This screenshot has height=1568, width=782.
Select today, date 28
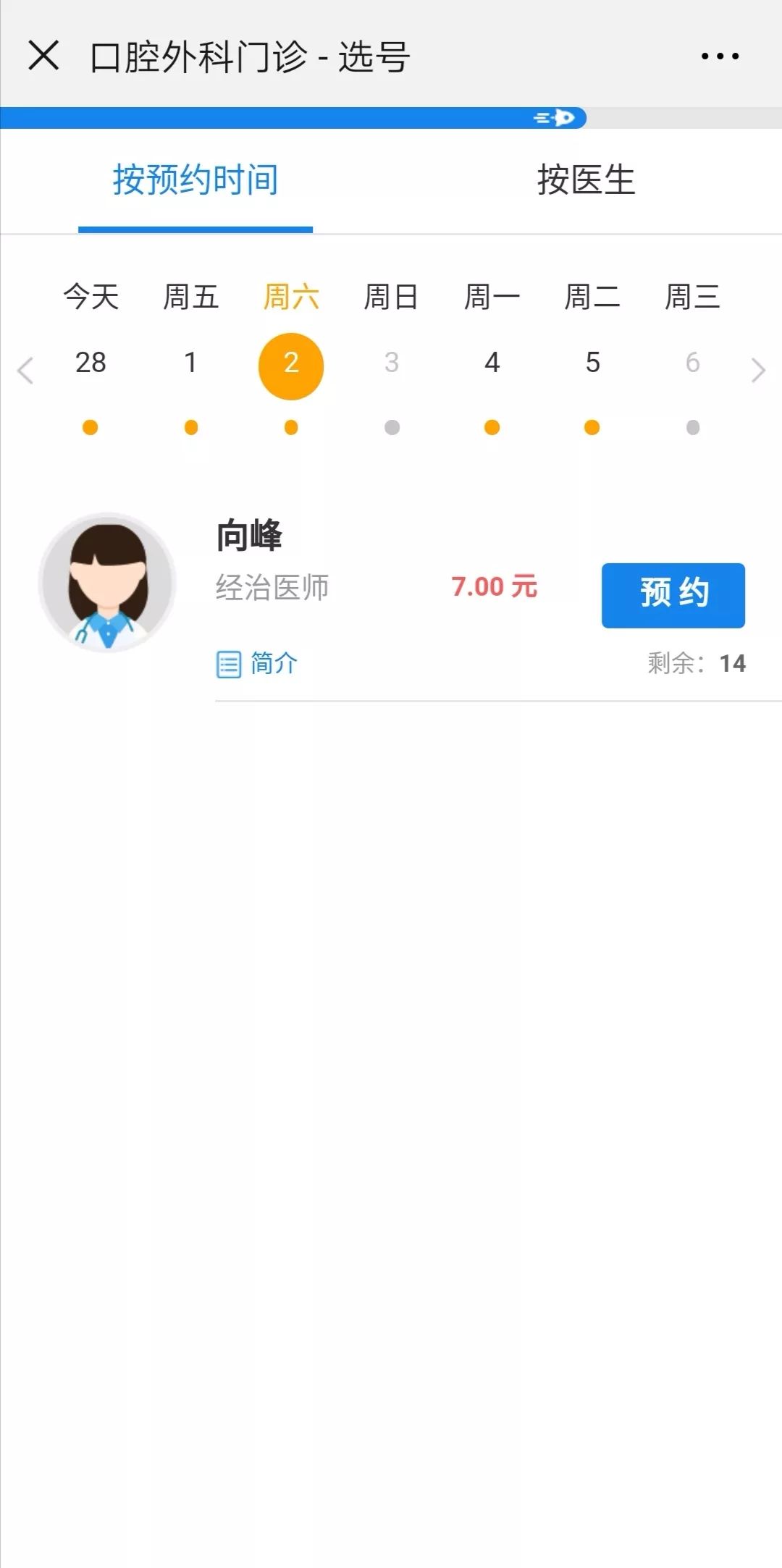pos(91,363)
